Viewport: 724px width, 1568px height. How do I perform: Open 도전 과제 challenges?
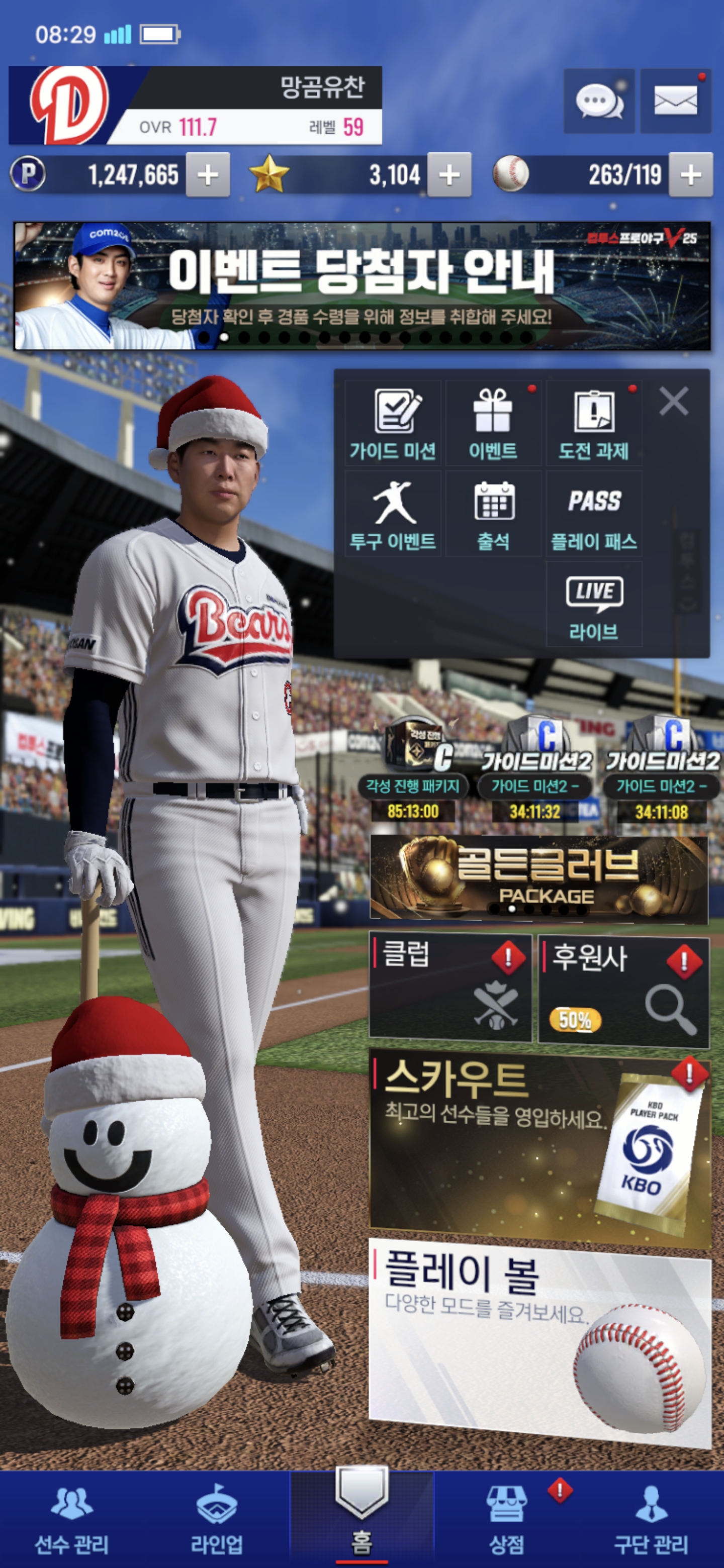point(594,424)
